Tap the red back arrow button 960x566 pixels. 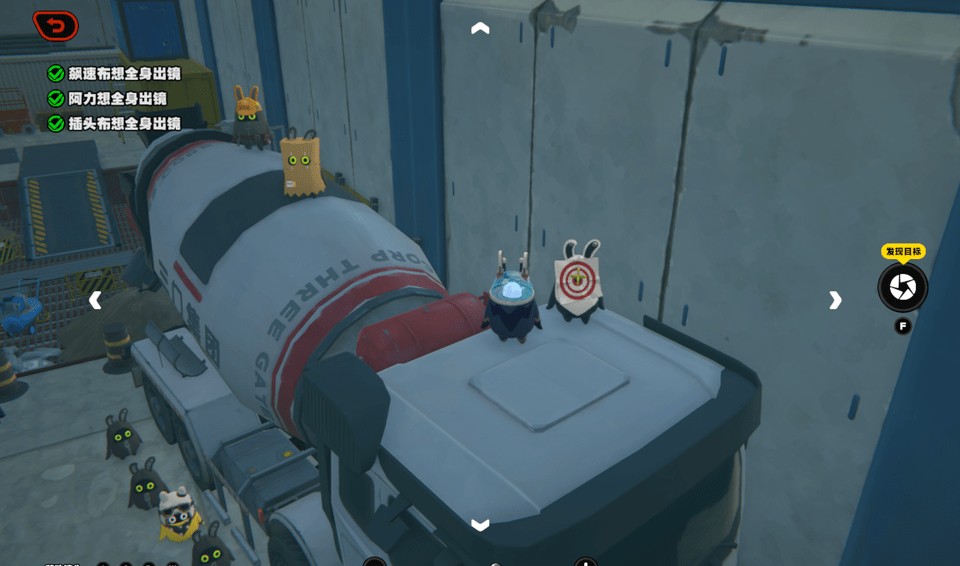pos(54,26)
